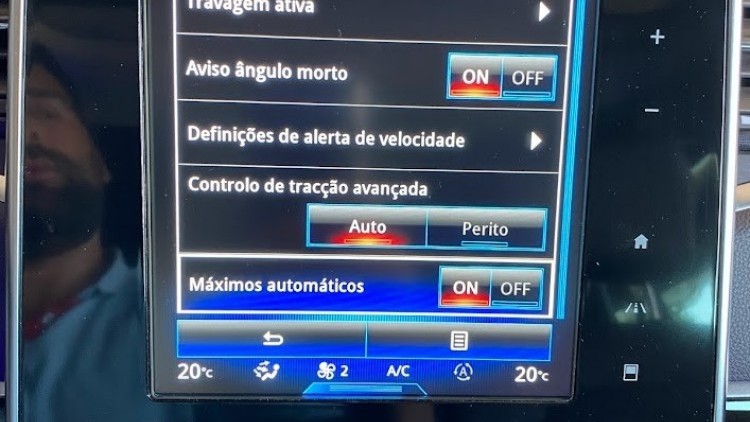Adjust the fan speed control
The image size is (750, 422).
(x=332, y=372)
